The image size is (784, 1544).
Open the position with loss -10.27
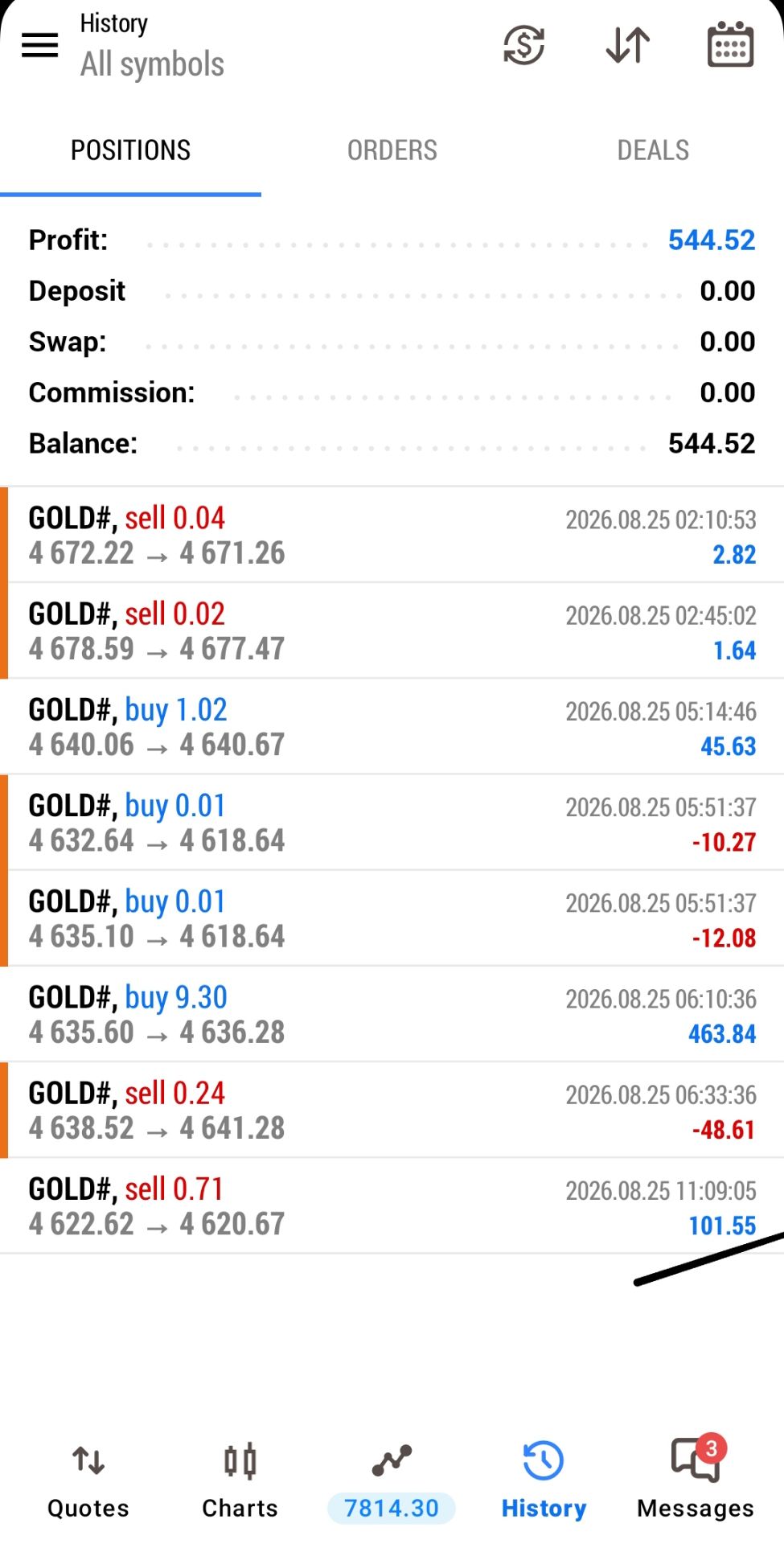click(x=392, y=822)
